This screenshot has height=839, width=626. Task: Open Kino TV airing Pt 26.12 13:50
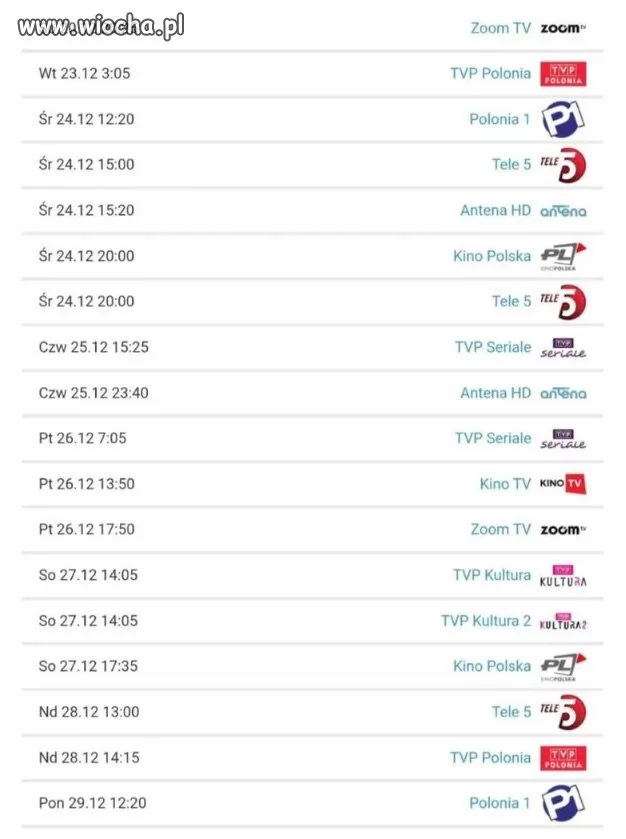pyautogui.click(x=505, y=484)
